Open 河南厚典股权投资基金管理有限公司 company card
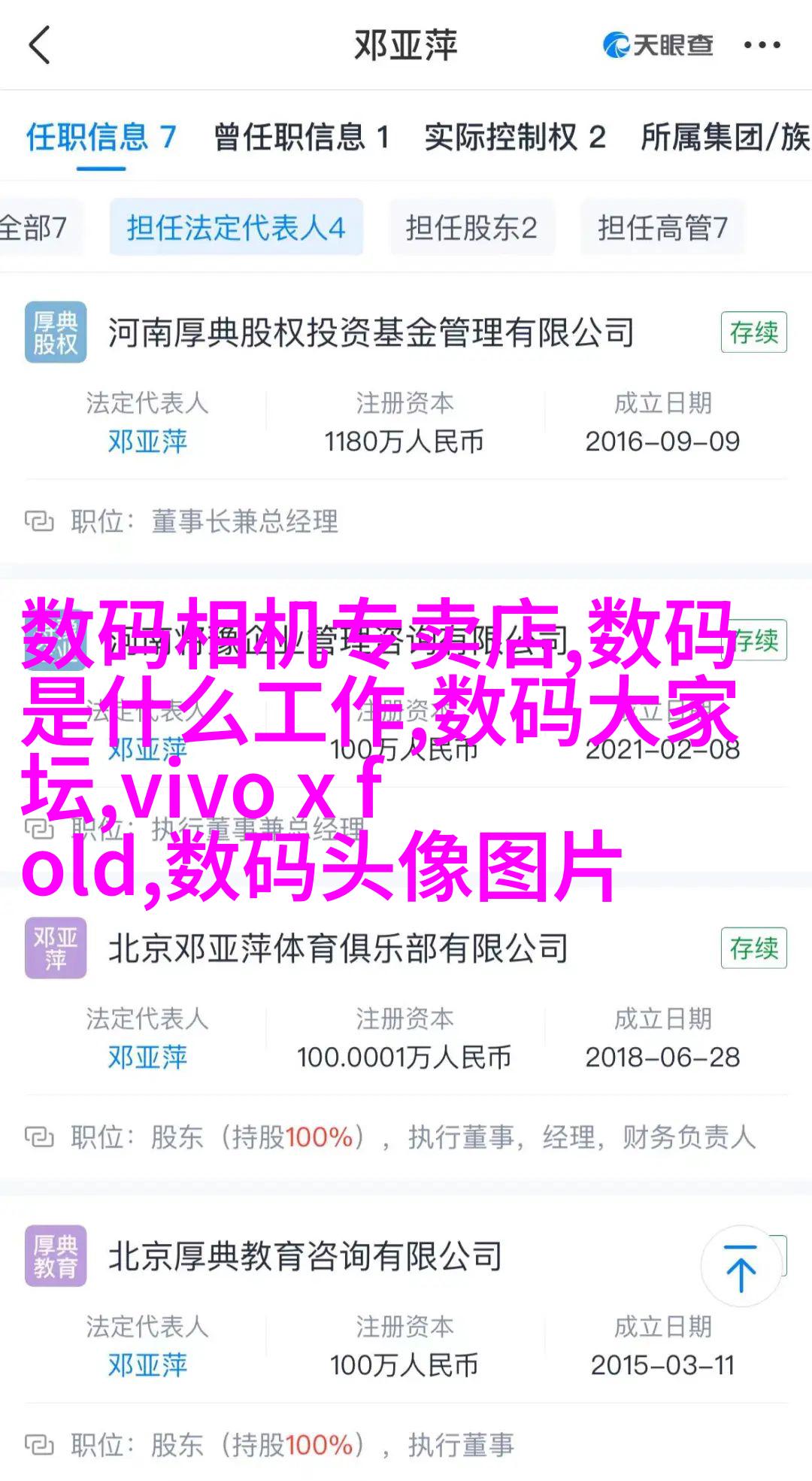The height and width of the screenshot is (1481, 812). (371, 333)
